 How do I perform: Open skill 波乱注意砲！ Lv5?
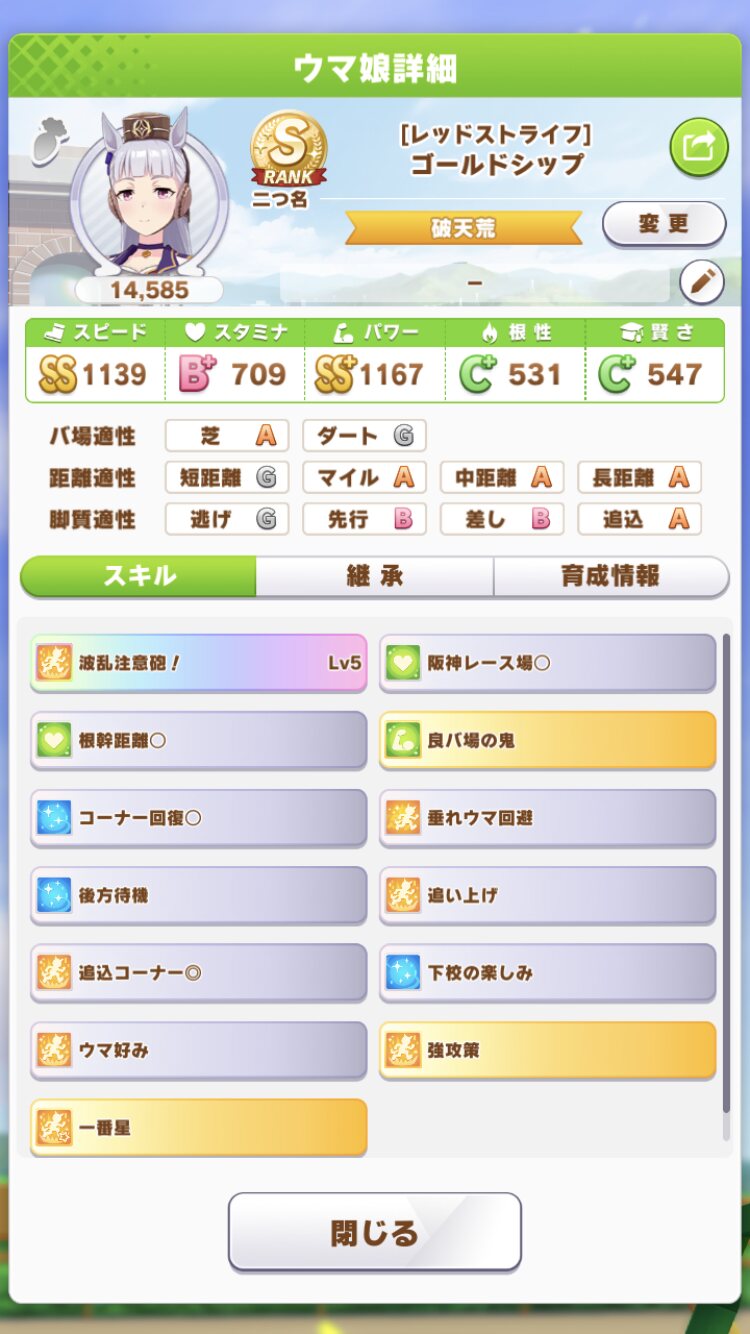(198, 662)
